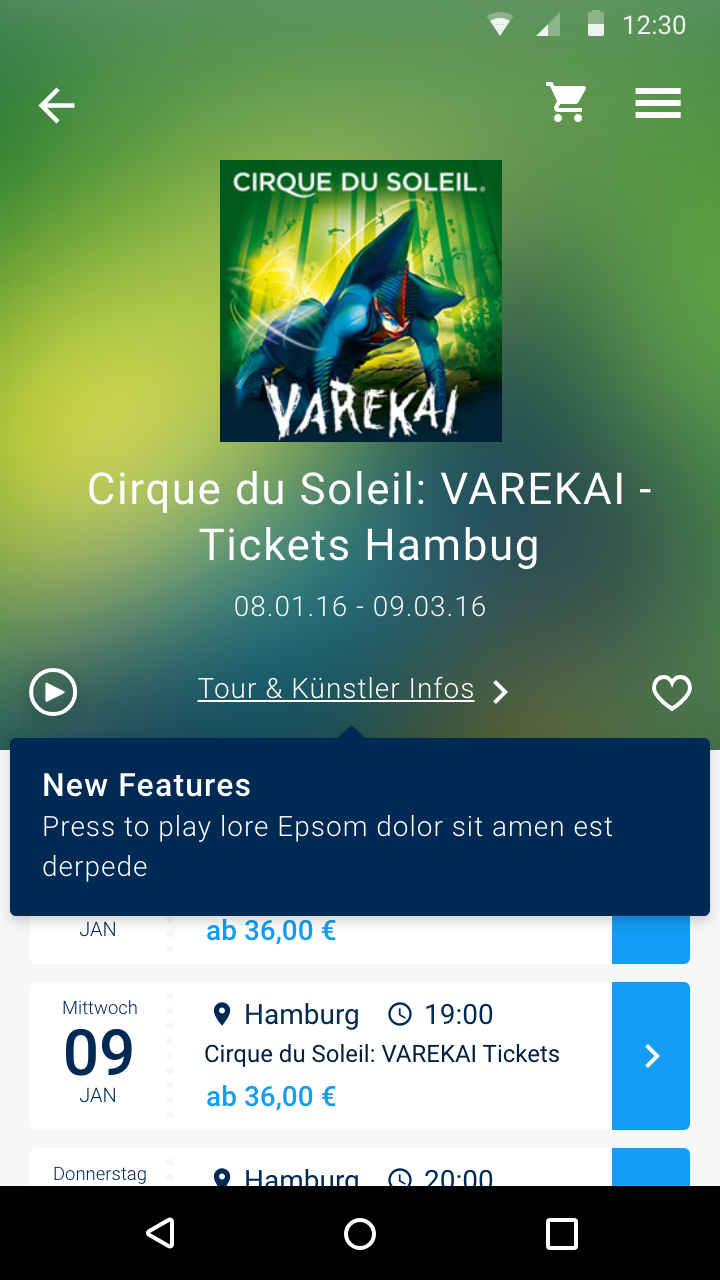720x1280 pixels.
Task: Tap the blue arrow for the 19:00 show
Action: pyautogui.click(x=651, y=1056)
